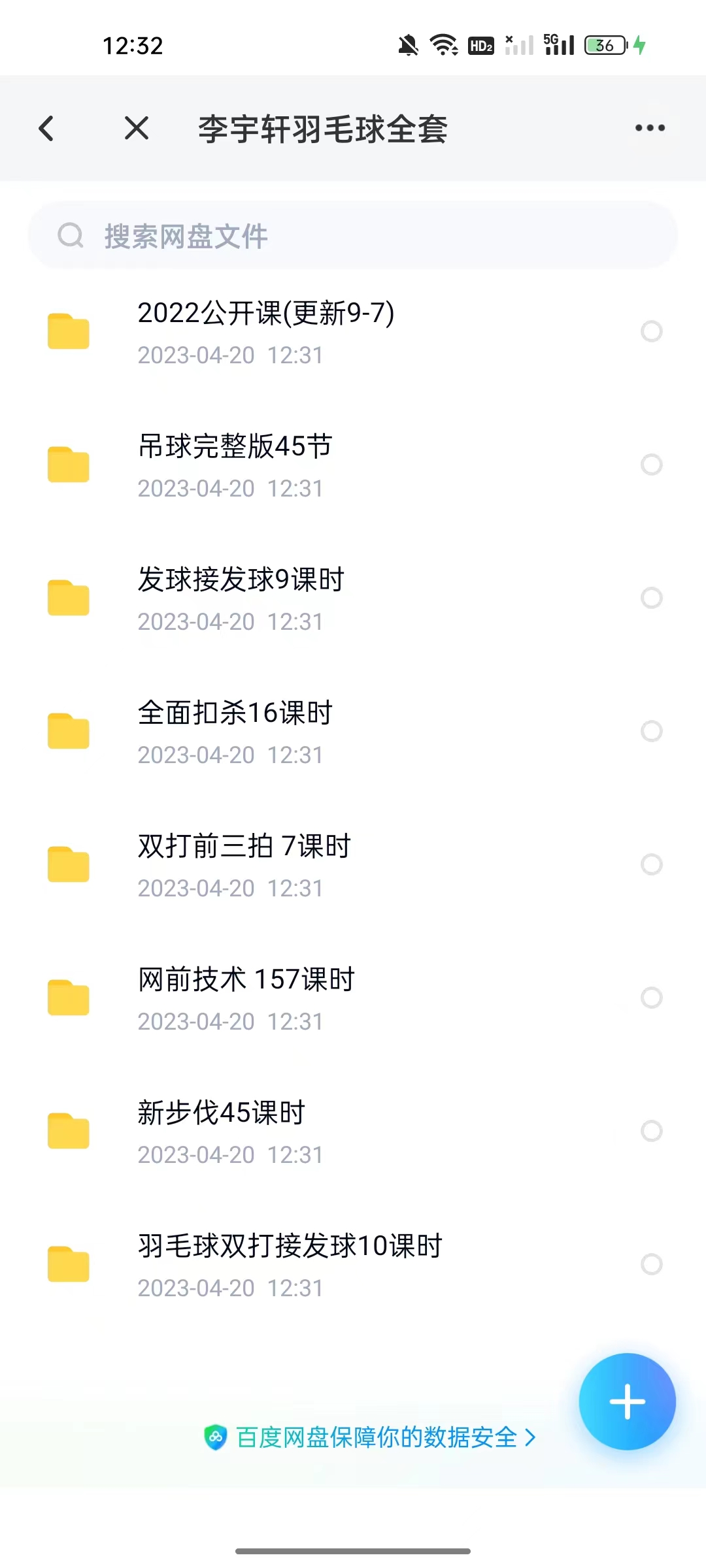This screenshot has width=706, height=1568.
Task: Check the circle beside 羽毛球双打接发球10课时
Action: pyautogui.click(x=651, y=1264)
